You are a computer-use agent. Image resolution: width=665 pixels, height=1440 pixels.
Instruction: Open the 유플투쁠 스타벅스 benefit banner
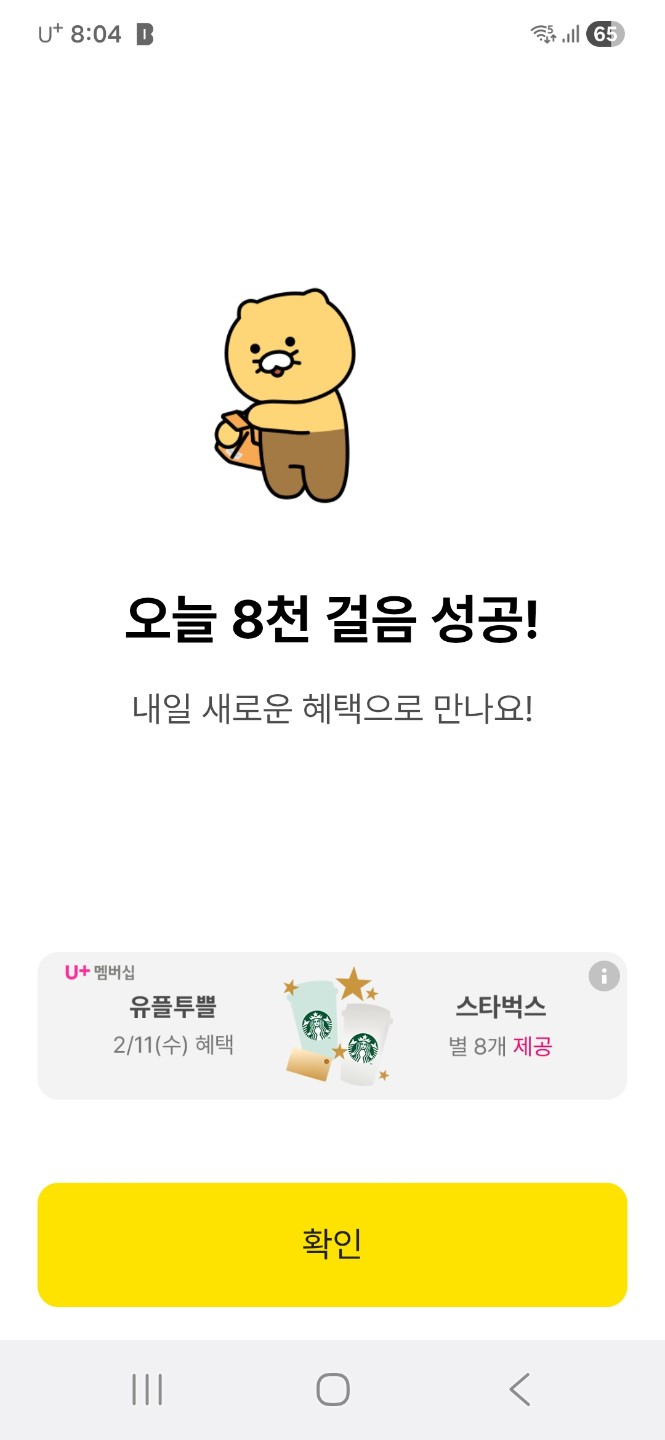point(332,1026)
